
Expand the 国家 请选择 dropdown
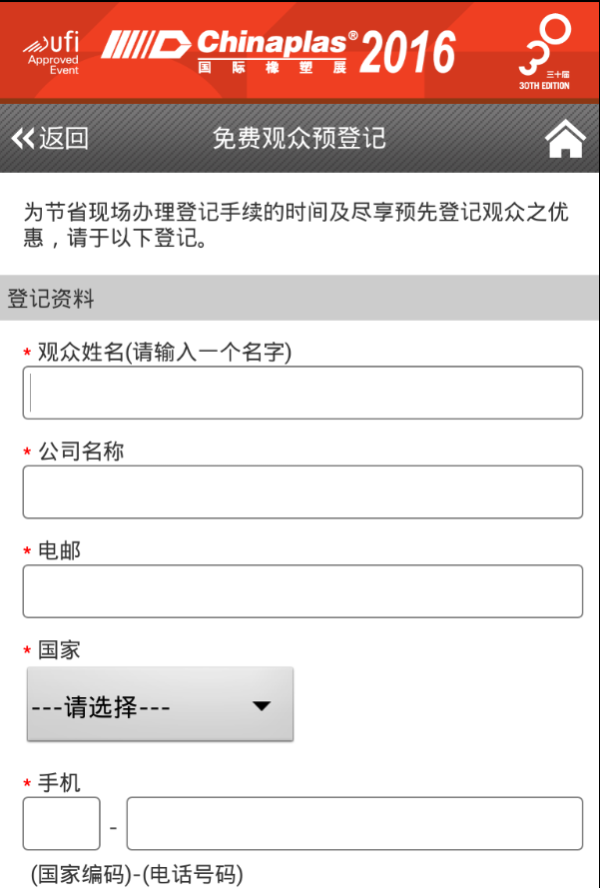pos(160,704)
